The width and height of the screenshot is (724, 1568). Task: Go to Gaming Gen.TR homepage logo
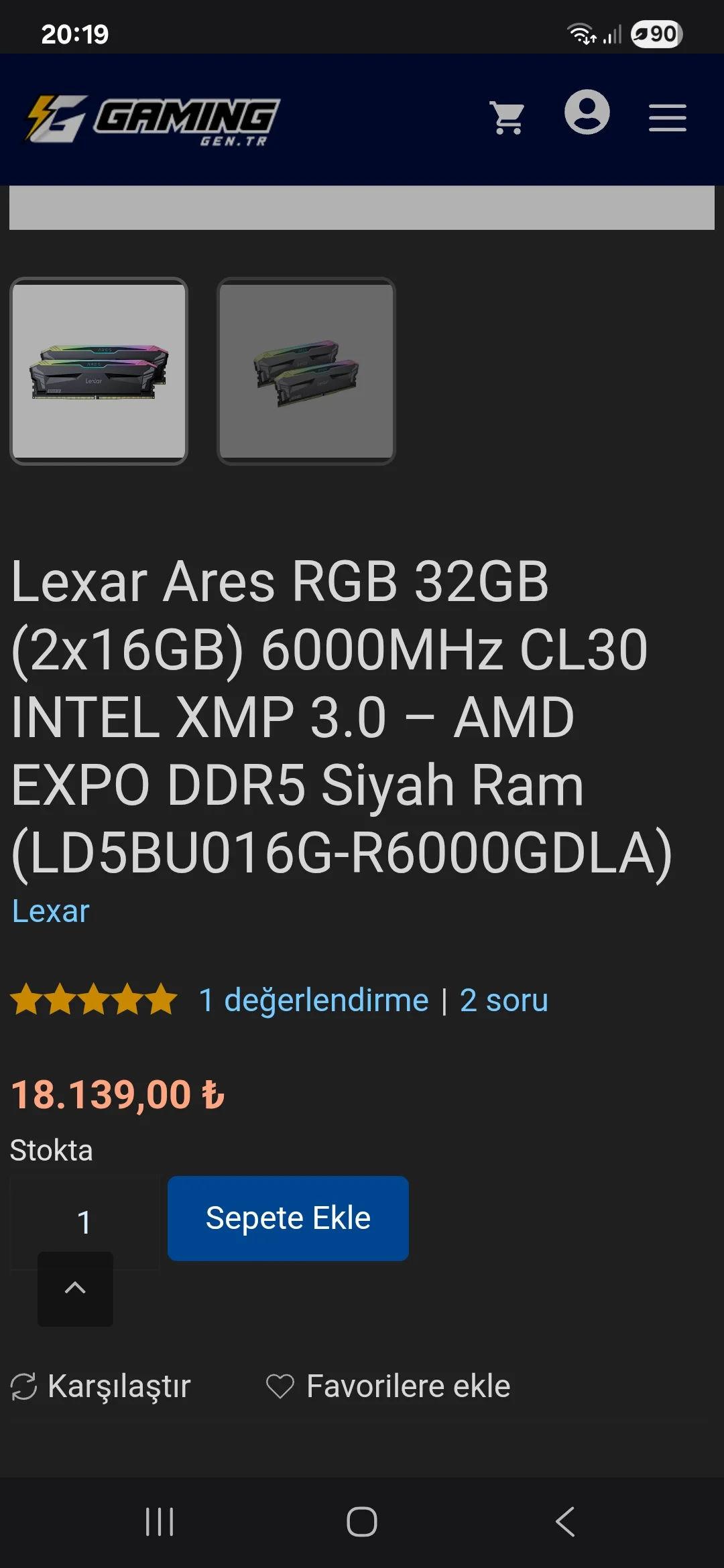point(153,119)
